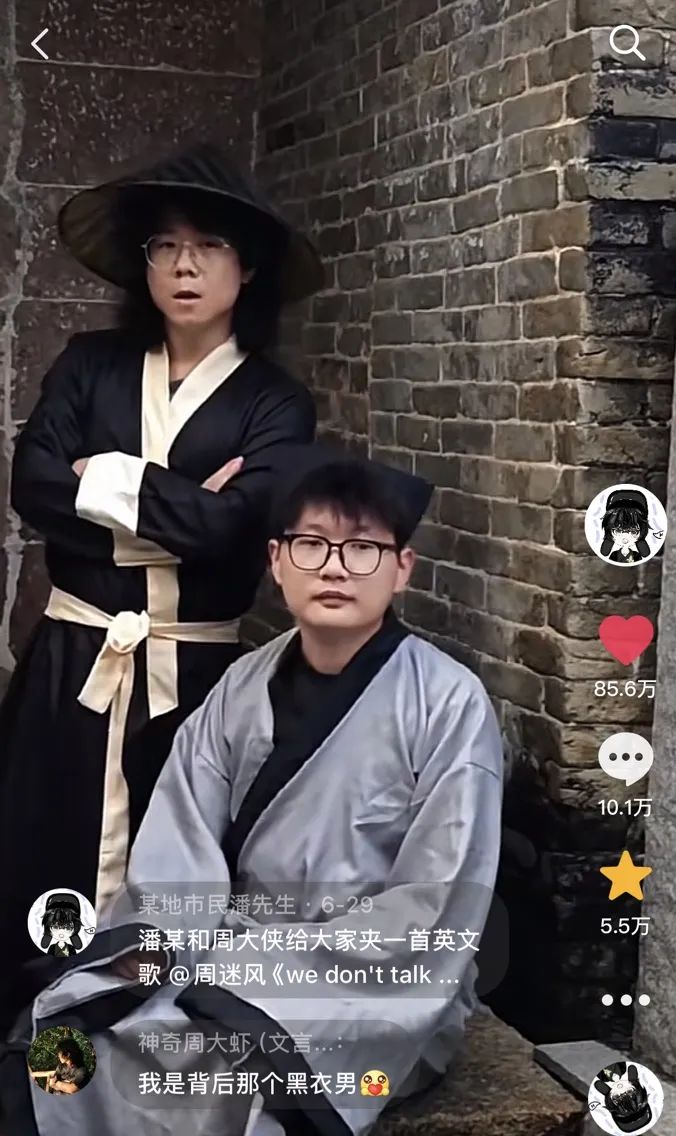Tap the 某地市民潘先生 username

[x=216, y=906]
